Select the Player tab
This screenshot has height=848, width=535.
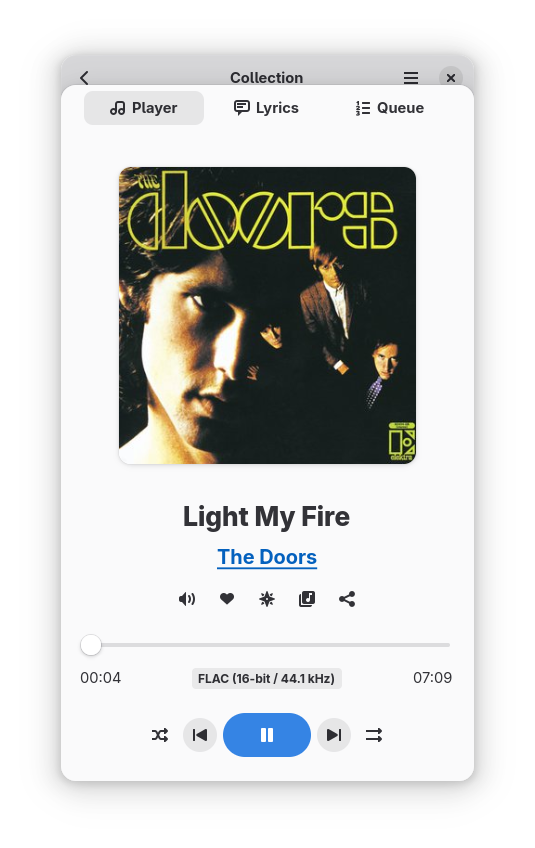[x=144, y=108]
